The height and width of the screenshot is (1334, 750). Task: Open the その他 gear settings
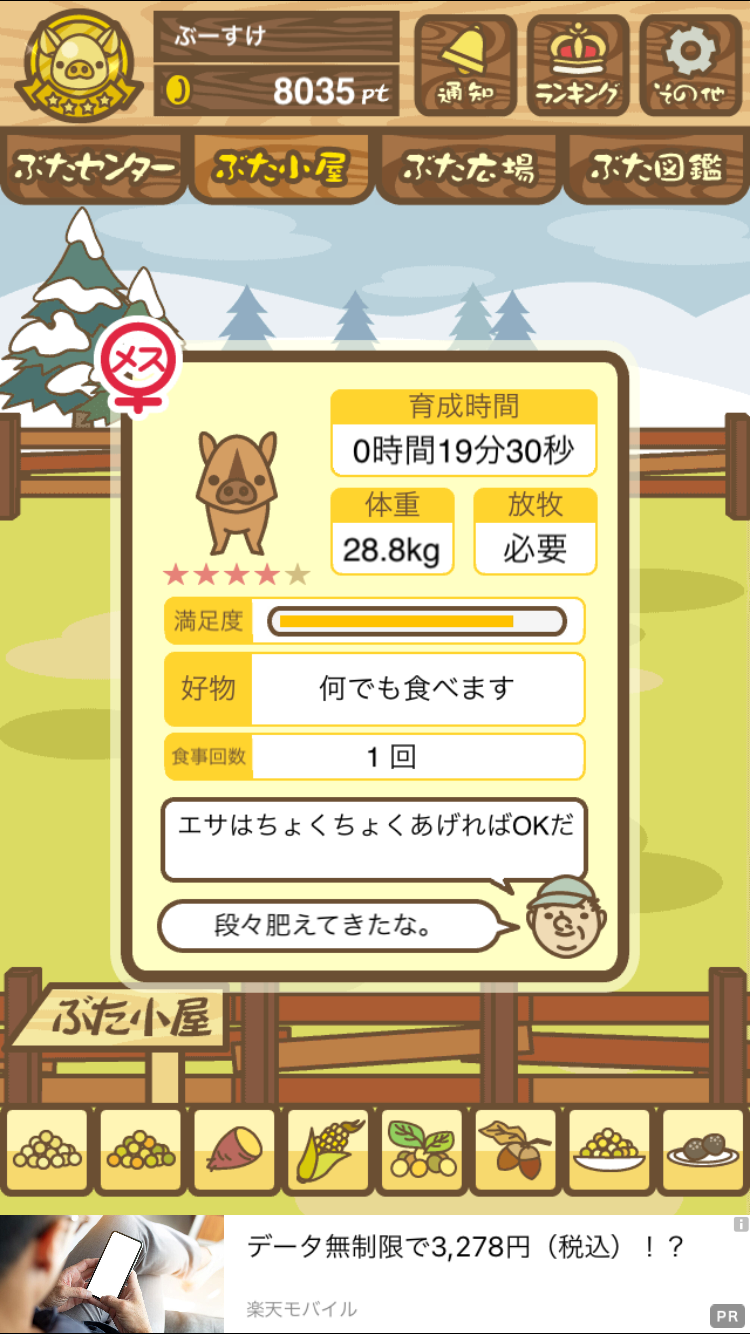690,65
